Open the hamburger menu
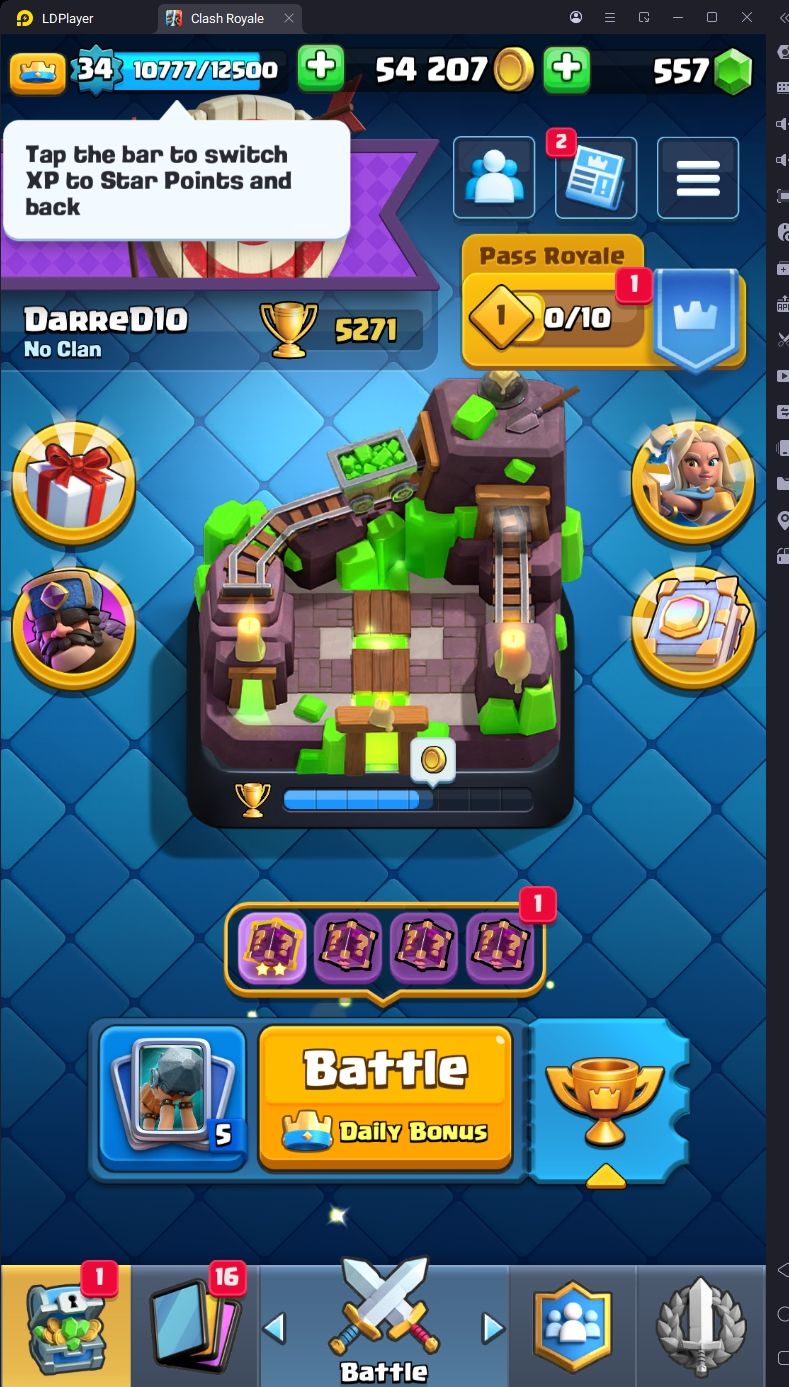Viewport: 789px width, 1387px height. click(698, 179)
